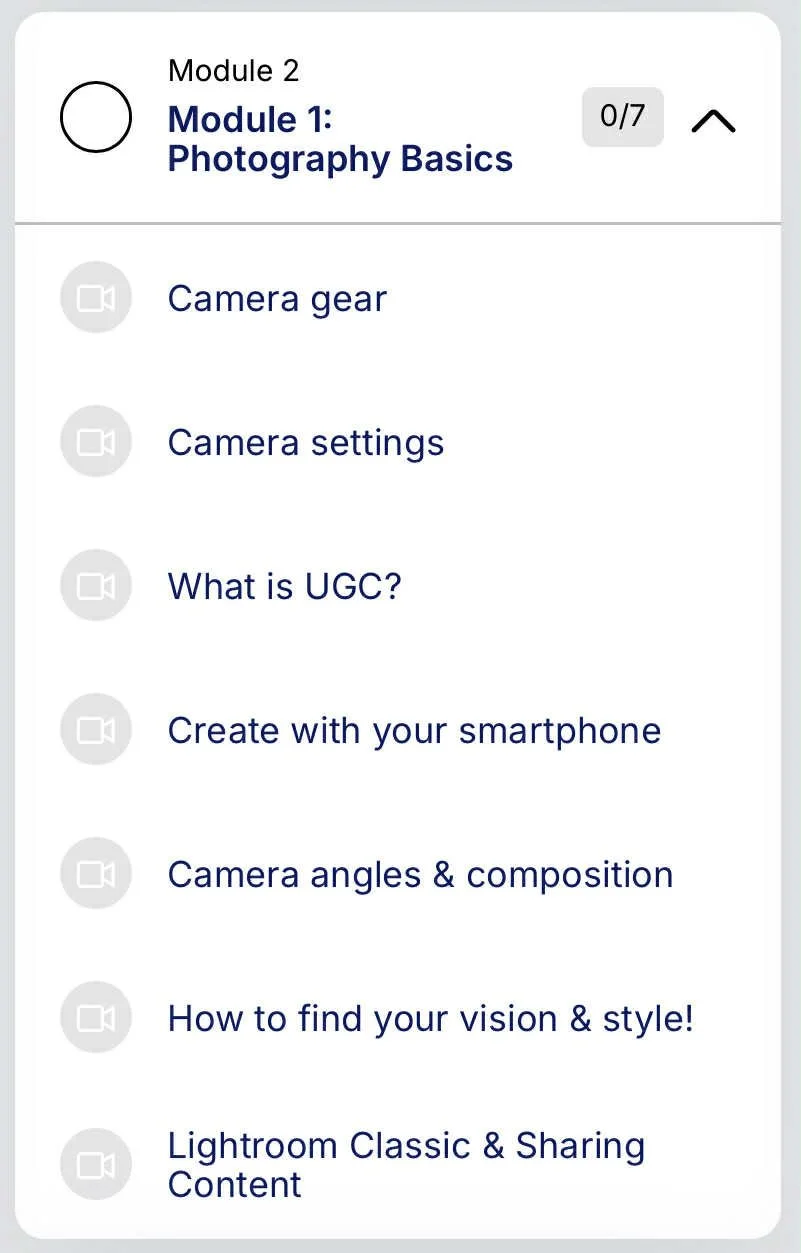The height and width of the screenshot is (1253, 801).
Task: Open the Camera settings lesson
Action: pos(305,442)
